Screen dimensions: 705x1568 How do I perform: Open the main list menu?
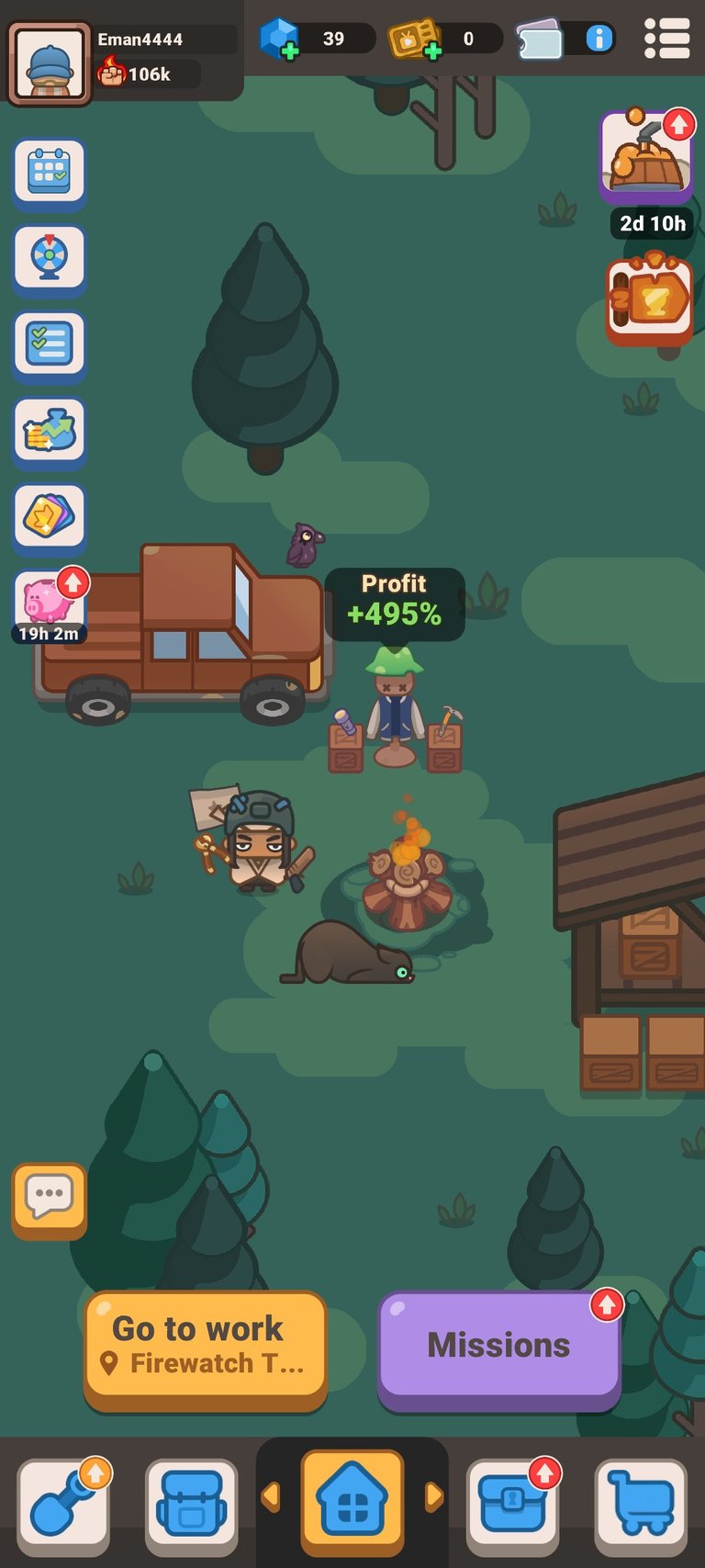point(667,39)
